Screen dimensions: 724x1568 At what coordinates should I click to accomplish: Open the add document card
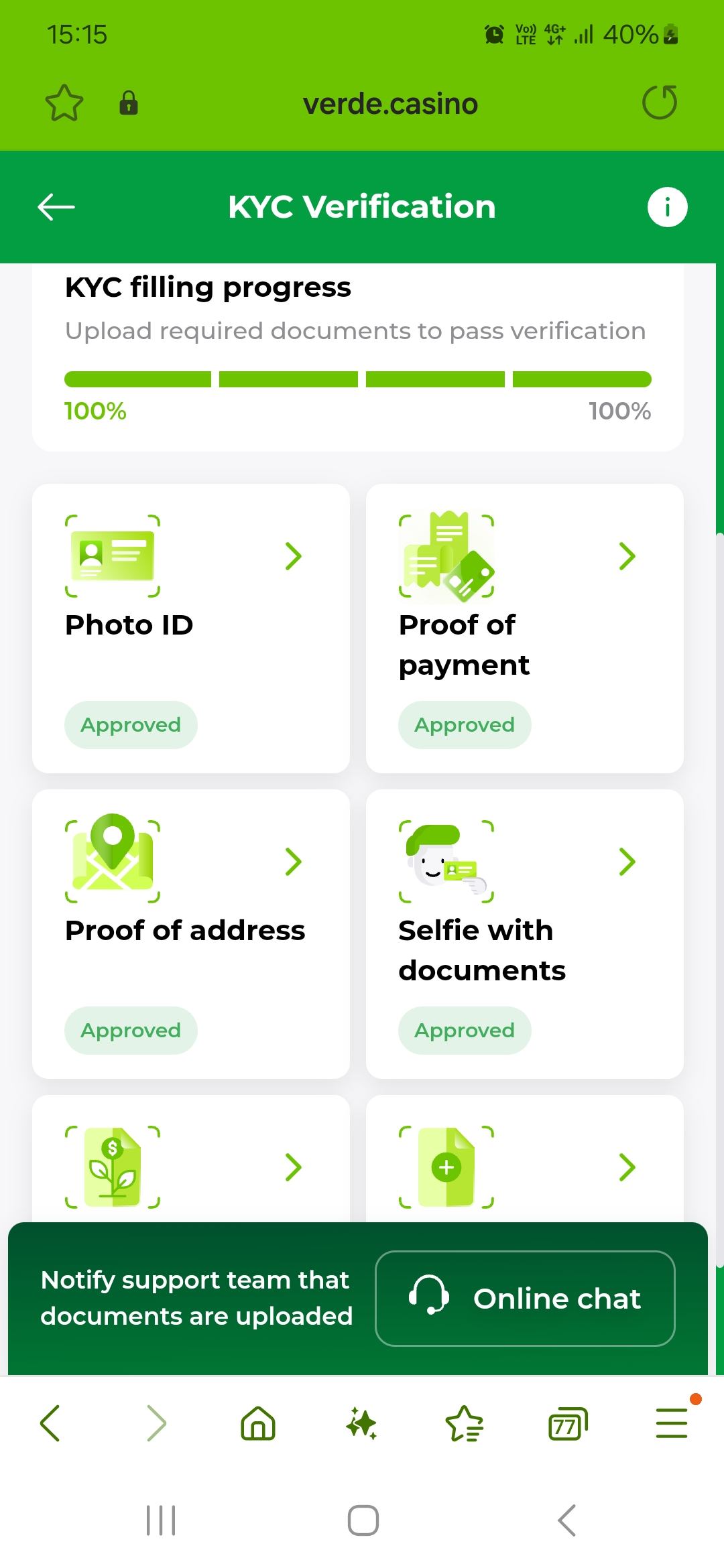point(524,1167)
